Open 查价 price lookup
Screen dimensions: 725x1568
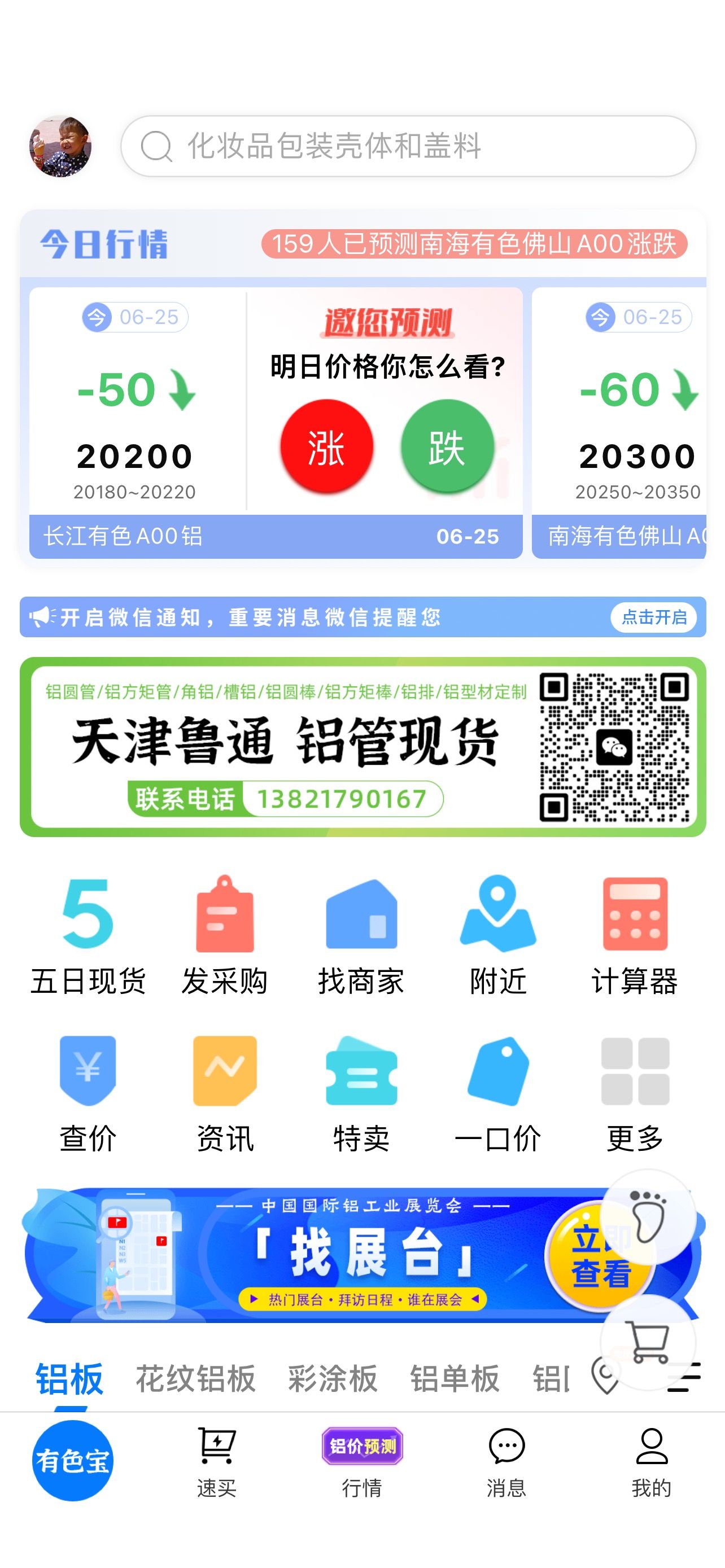[x=88, y=1094]
